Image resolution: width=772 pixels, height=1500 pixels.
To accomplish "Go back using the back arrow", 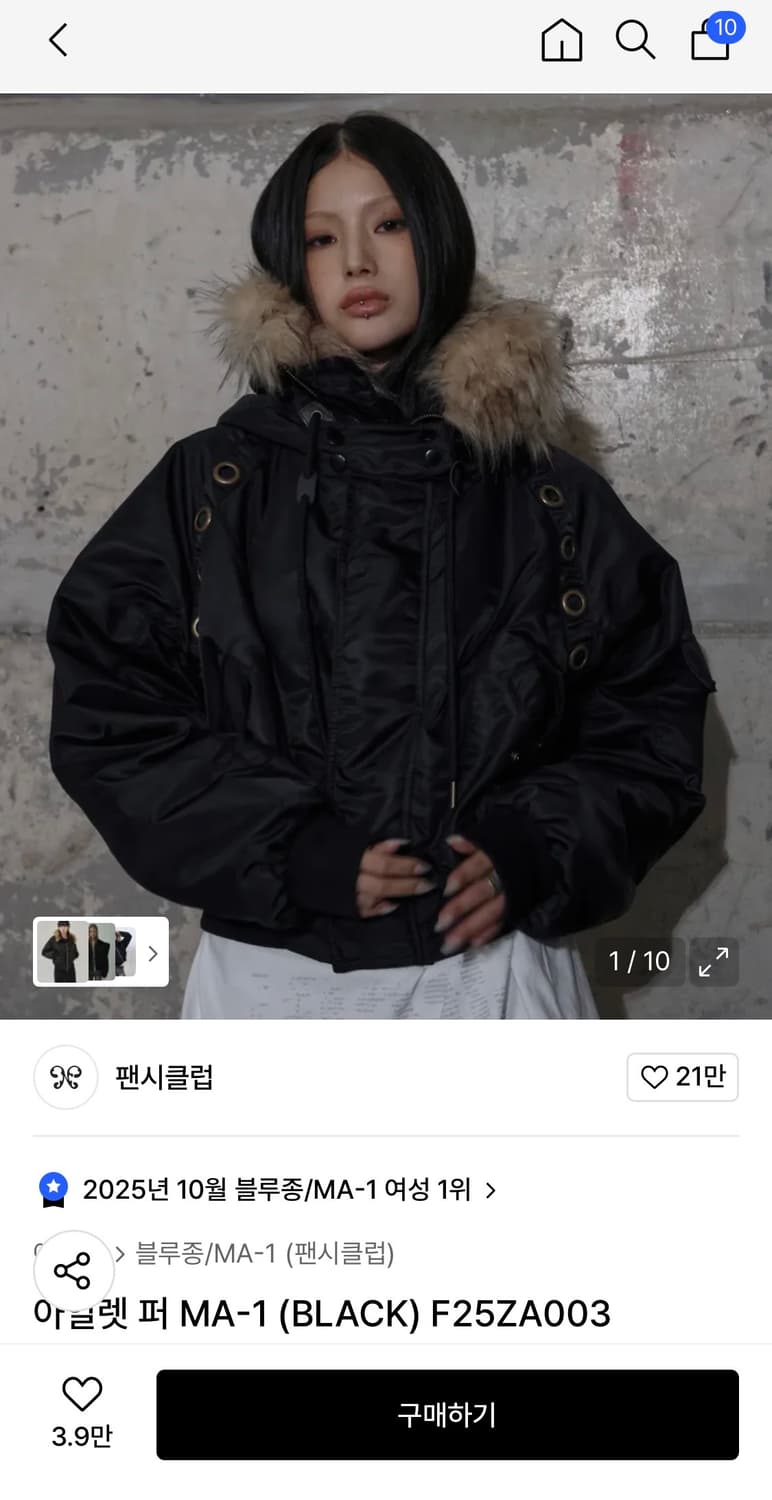I will click(57, 41).
